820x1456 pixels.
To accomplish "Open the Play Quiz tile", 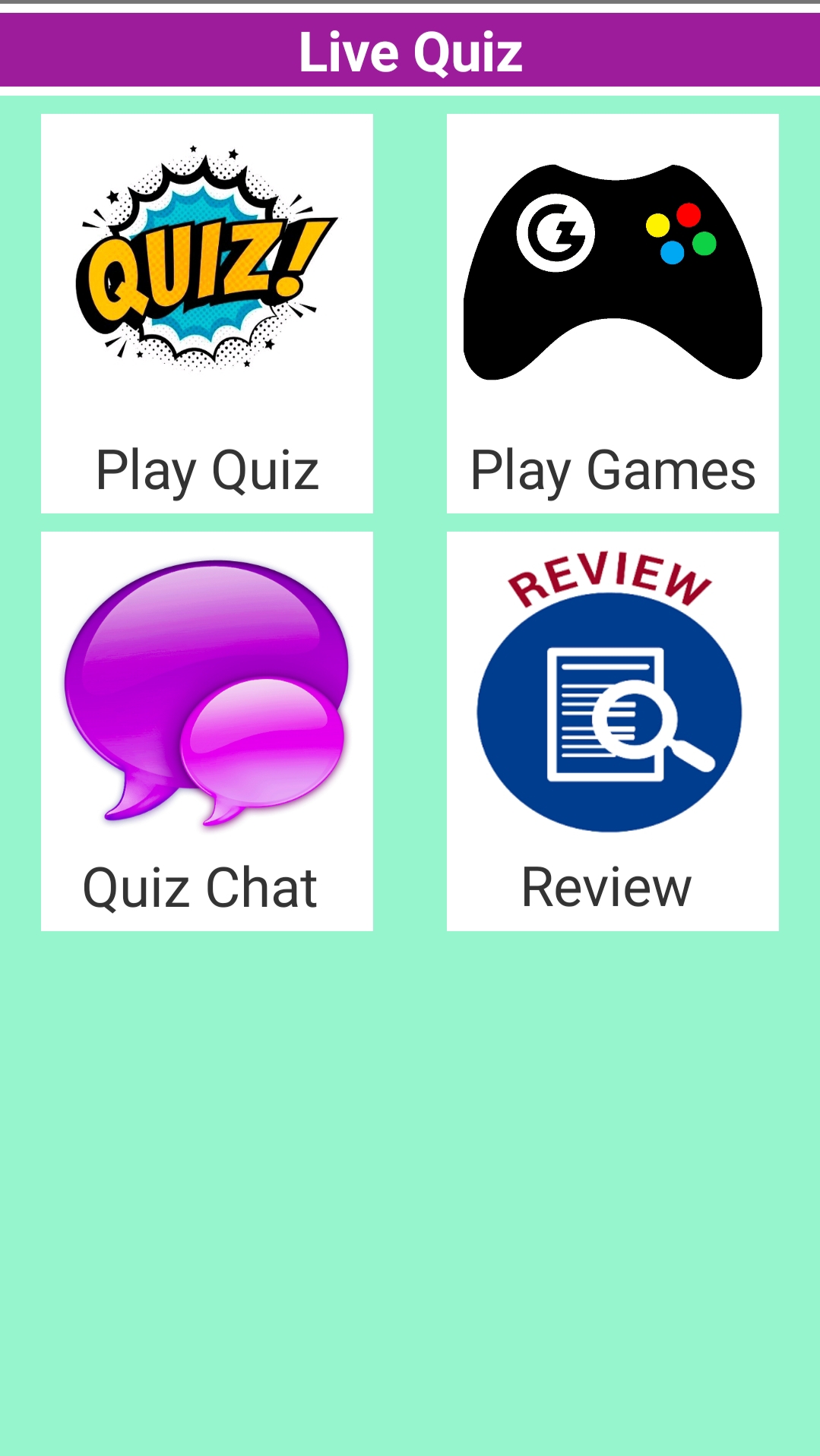I will click(207, 313).
